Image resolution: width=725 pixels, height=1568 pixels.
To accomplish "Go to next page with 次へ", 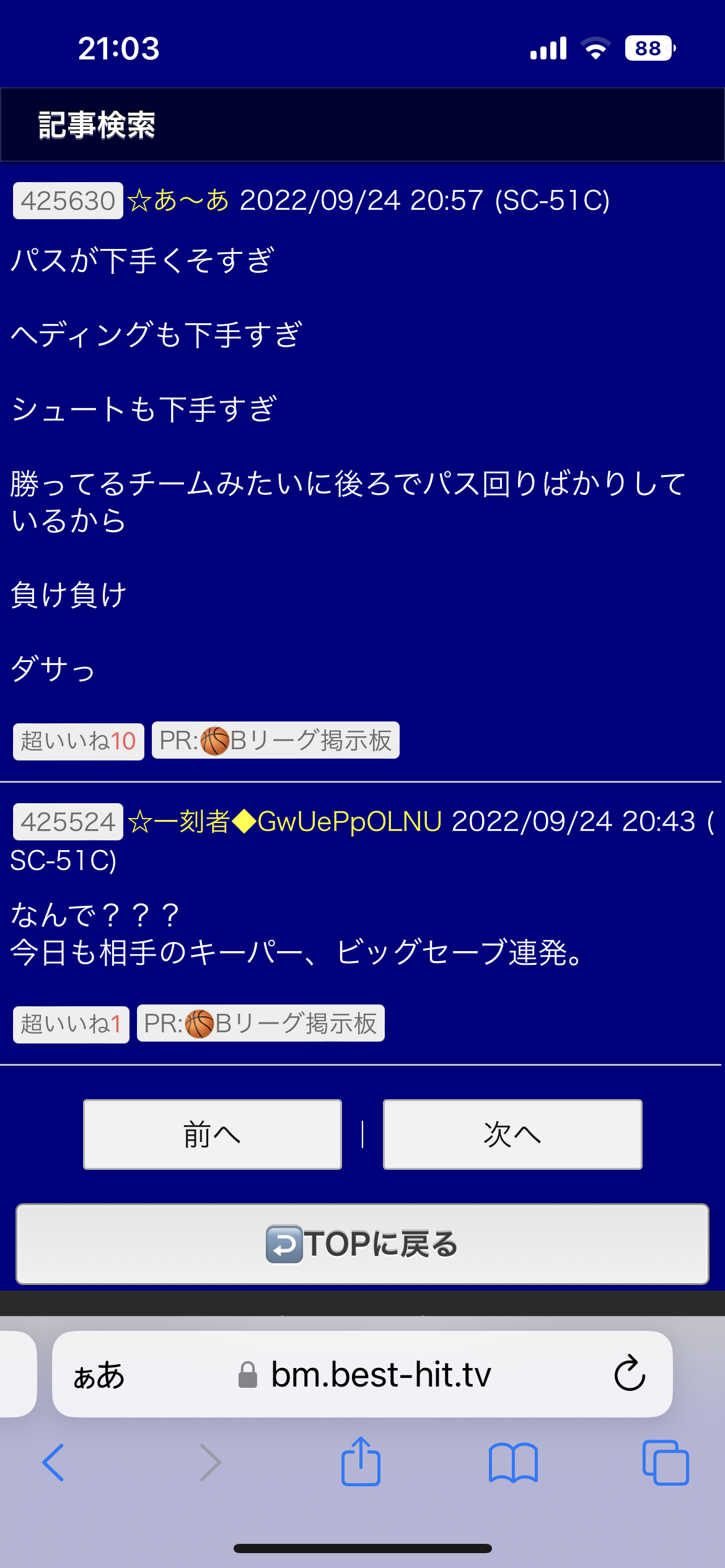I will pyautogui.click(x=512, y=1135).
